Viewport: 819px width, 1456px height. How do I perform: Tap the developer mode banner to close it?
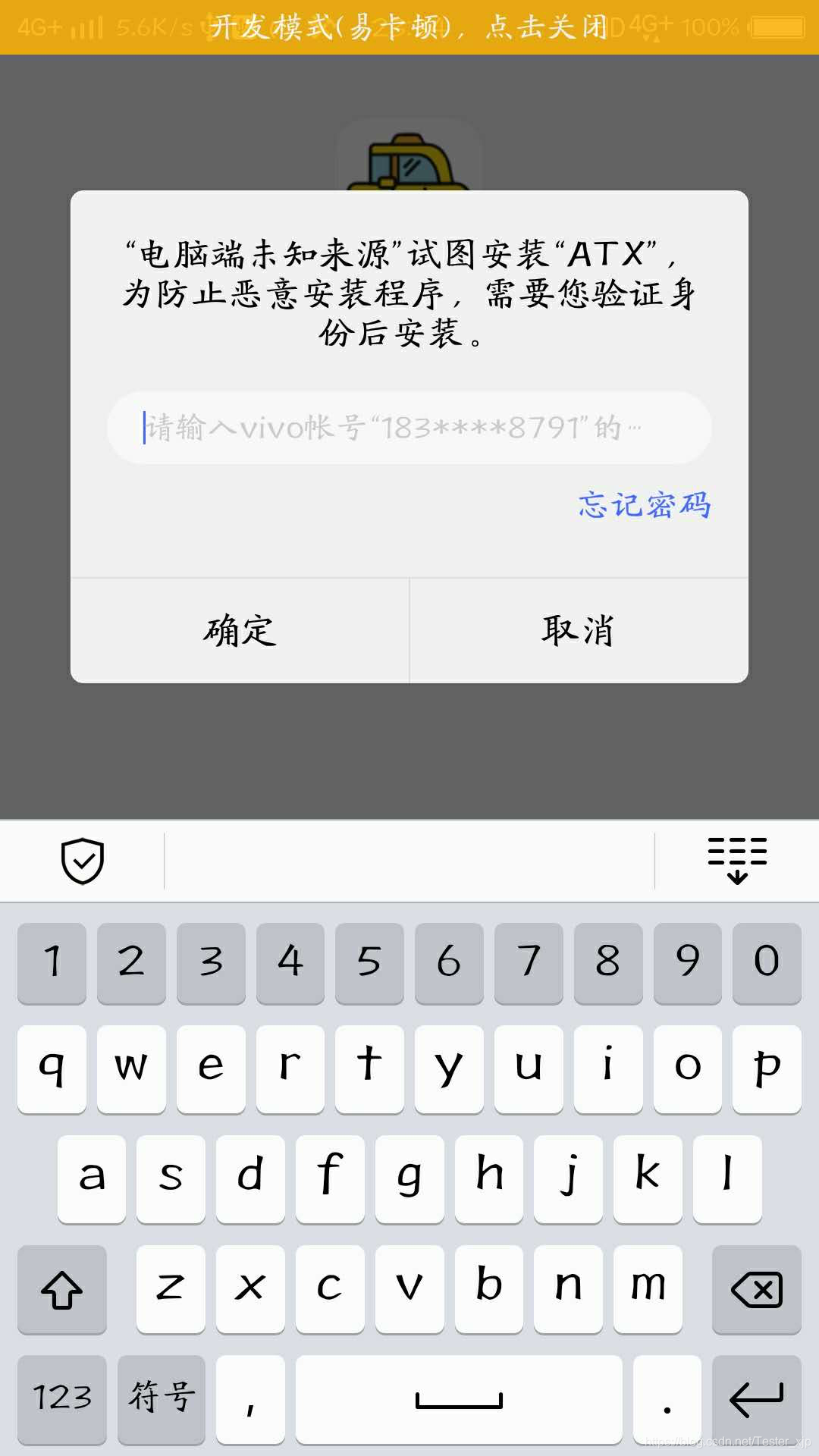[409, 27]
